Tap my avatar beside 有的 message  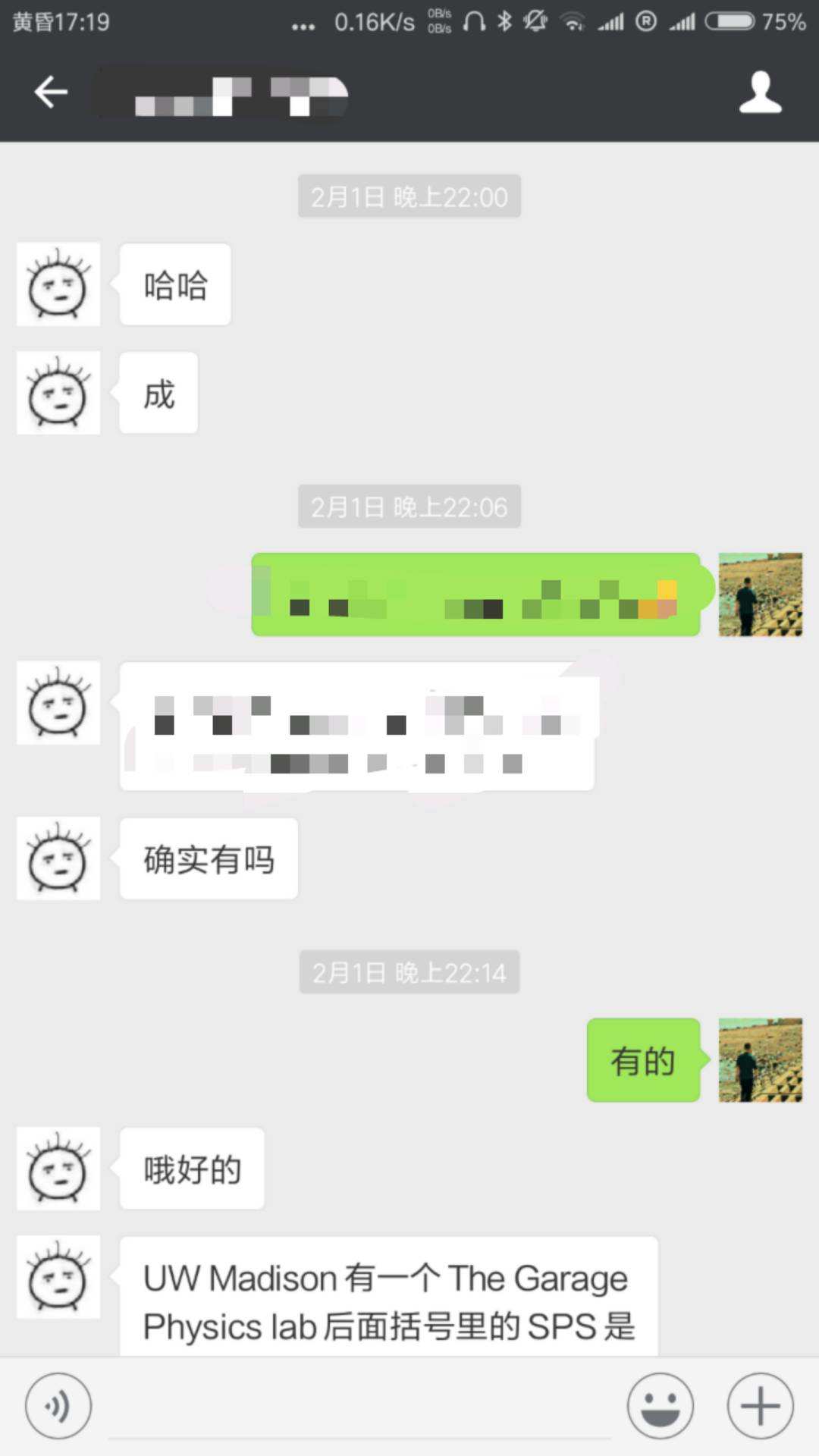pos(760,1060)
